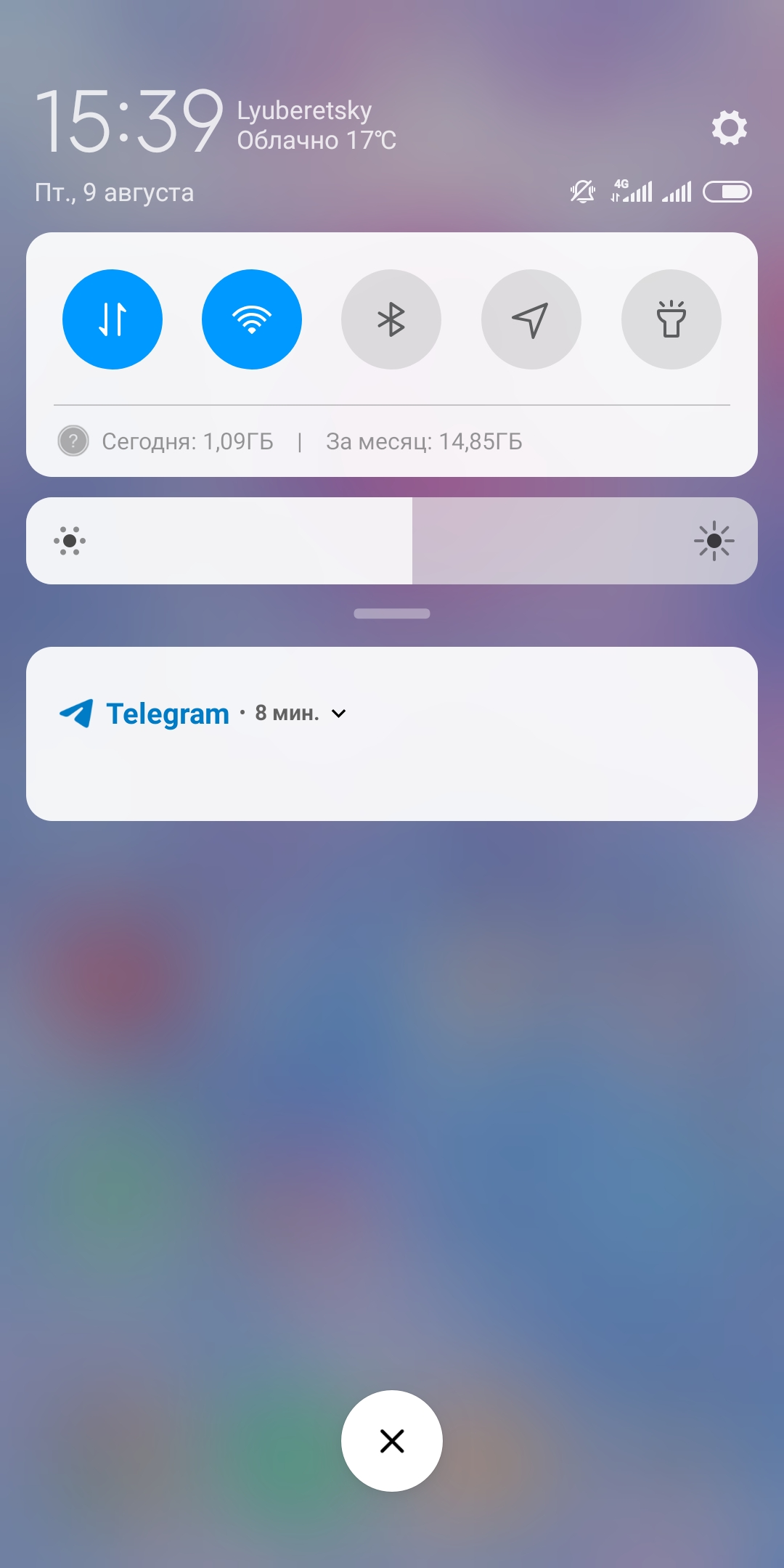Screen dimensions: 784x1568
Task: Enable Bluetooth
Action: tap(391, 319)
